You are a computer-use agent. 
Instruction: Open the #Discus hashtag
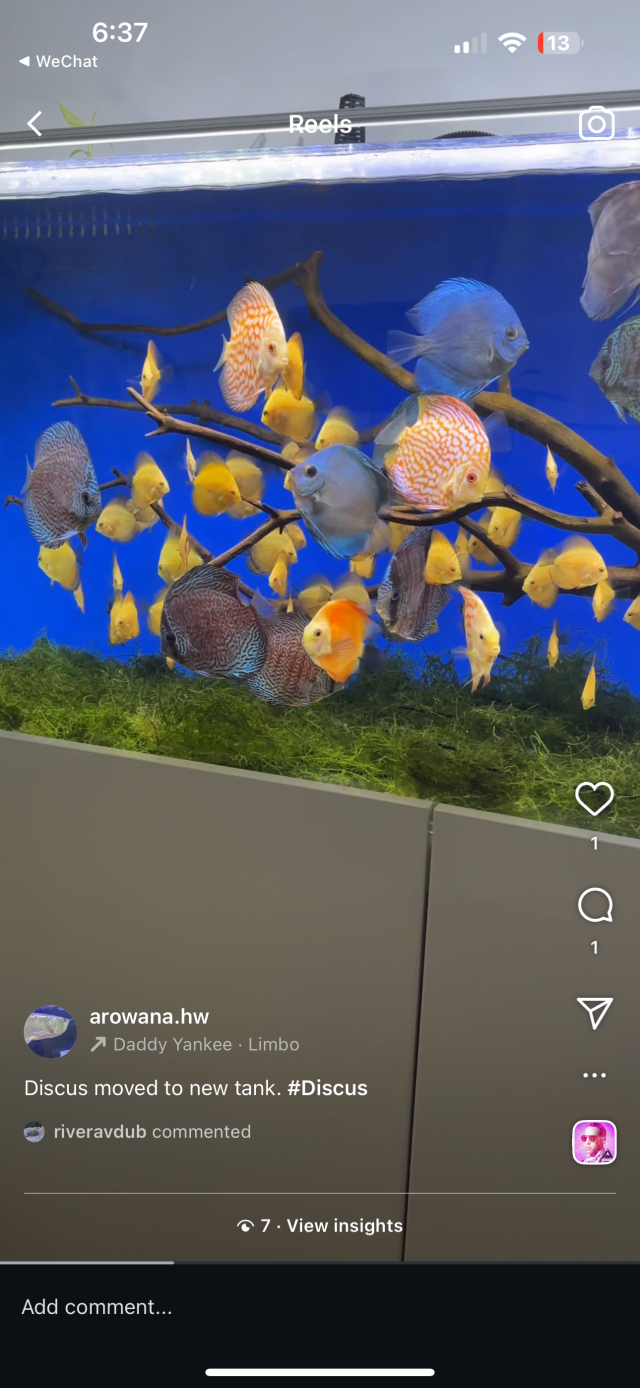327,1088
